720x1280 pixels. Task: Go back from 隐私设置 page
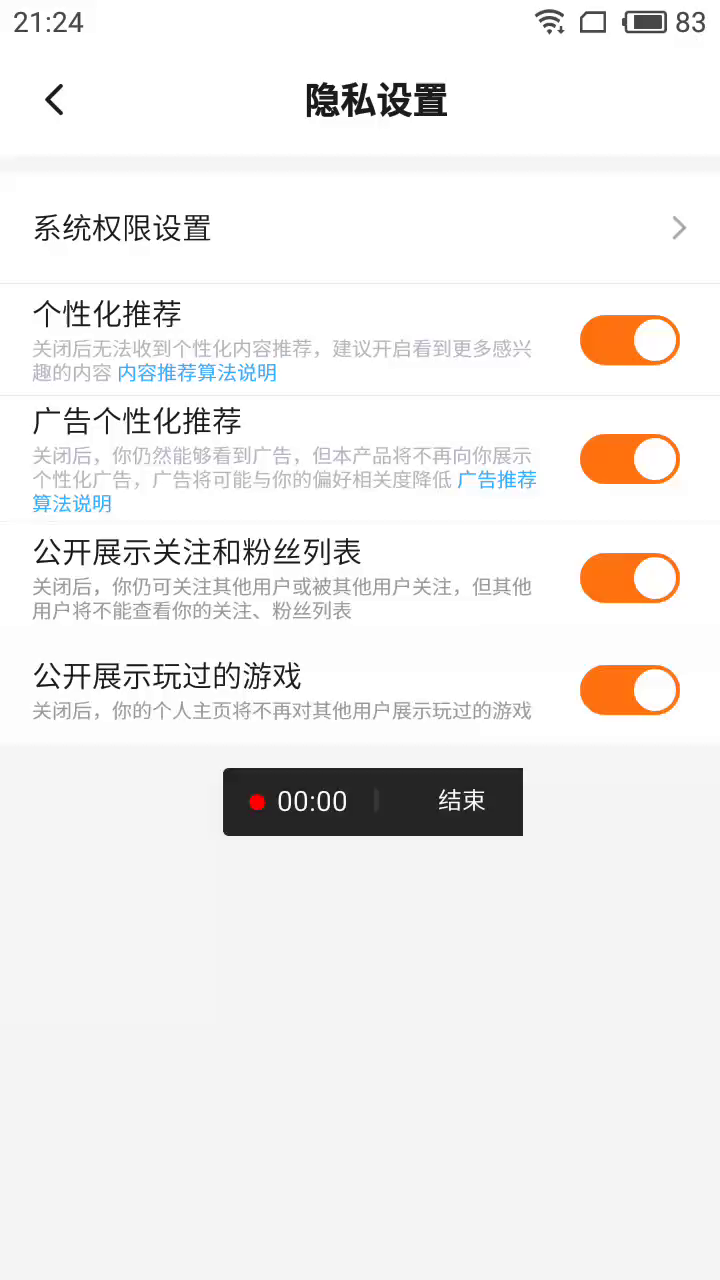(x=54, y=100)
